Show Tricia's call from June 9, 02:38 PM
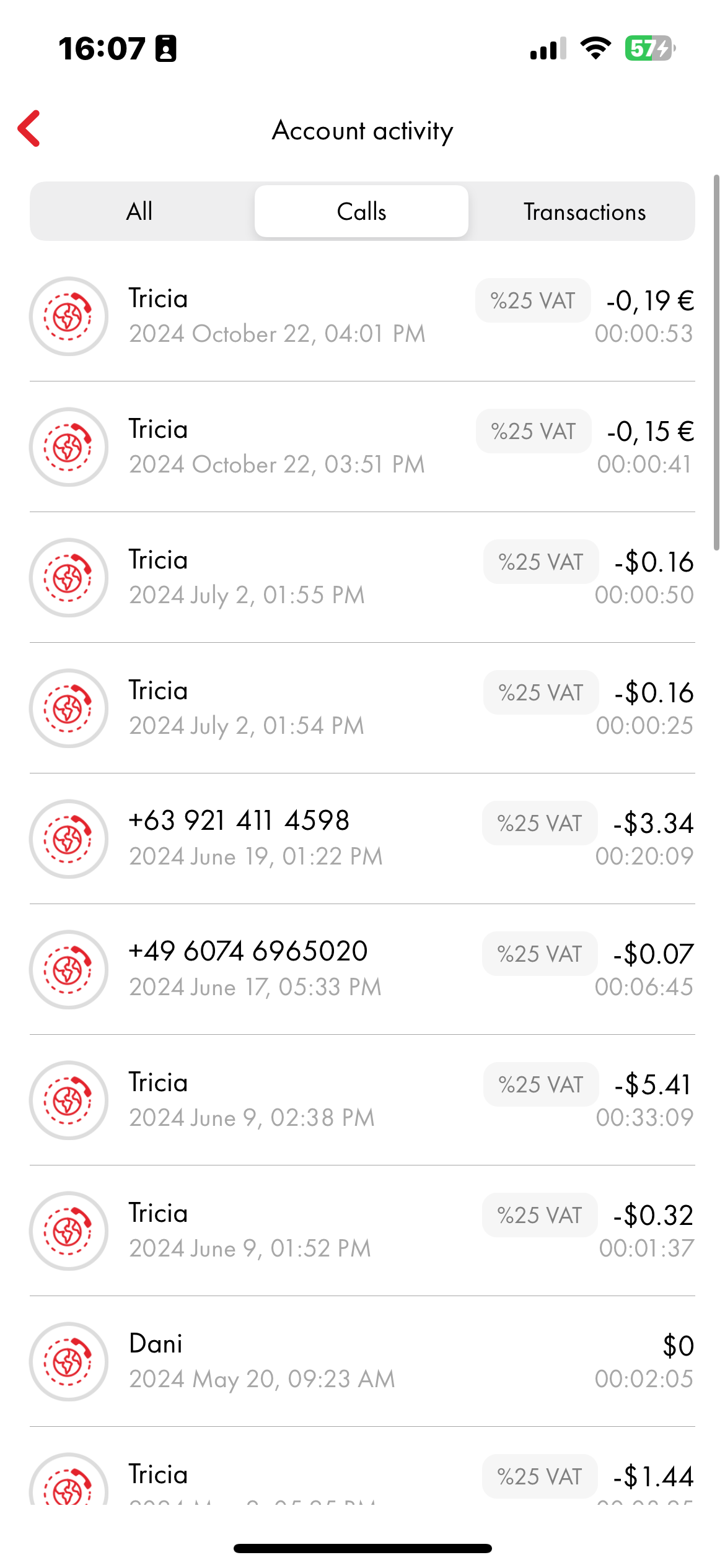 362,1100
